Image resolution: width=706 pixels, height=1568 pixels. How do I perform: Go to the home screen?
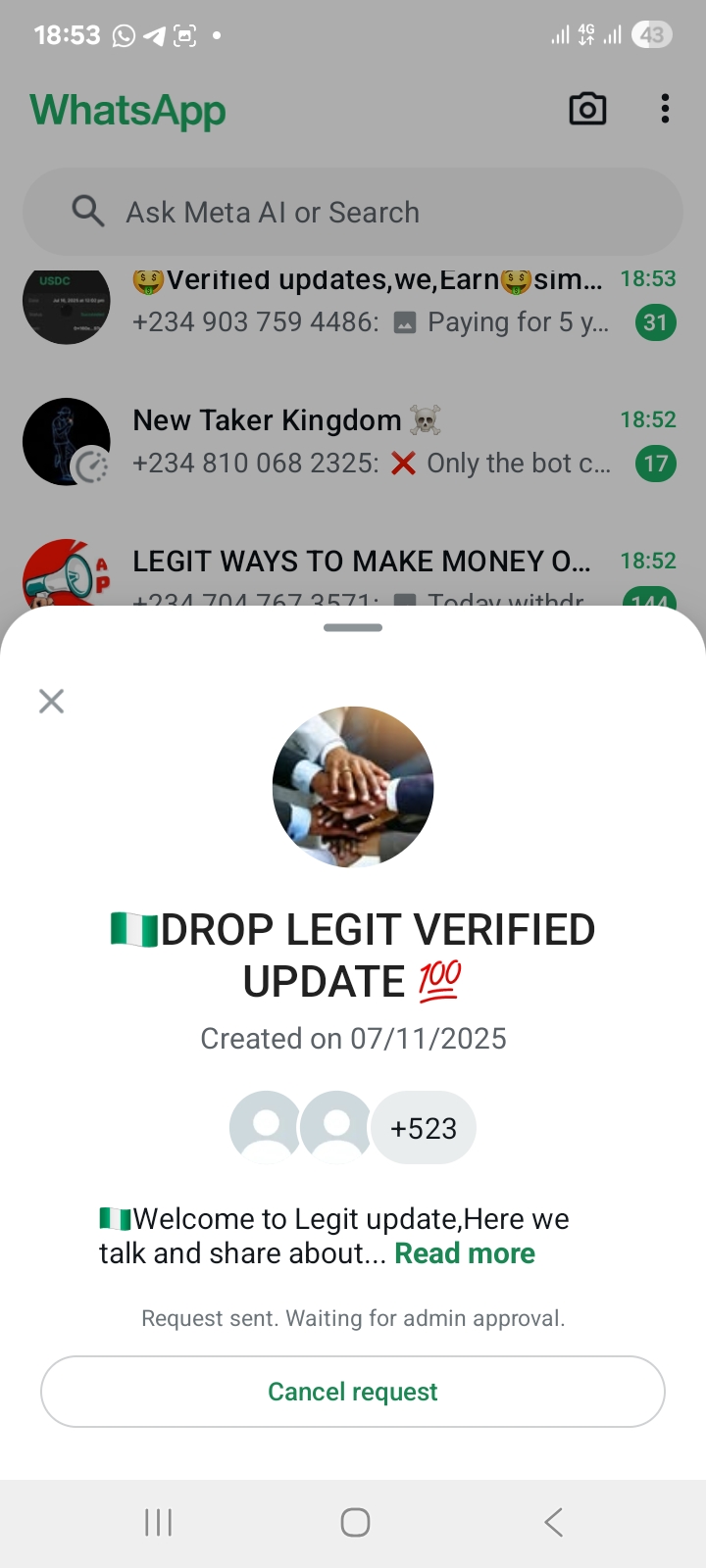pyautogui.click(x=355, y=1522)
